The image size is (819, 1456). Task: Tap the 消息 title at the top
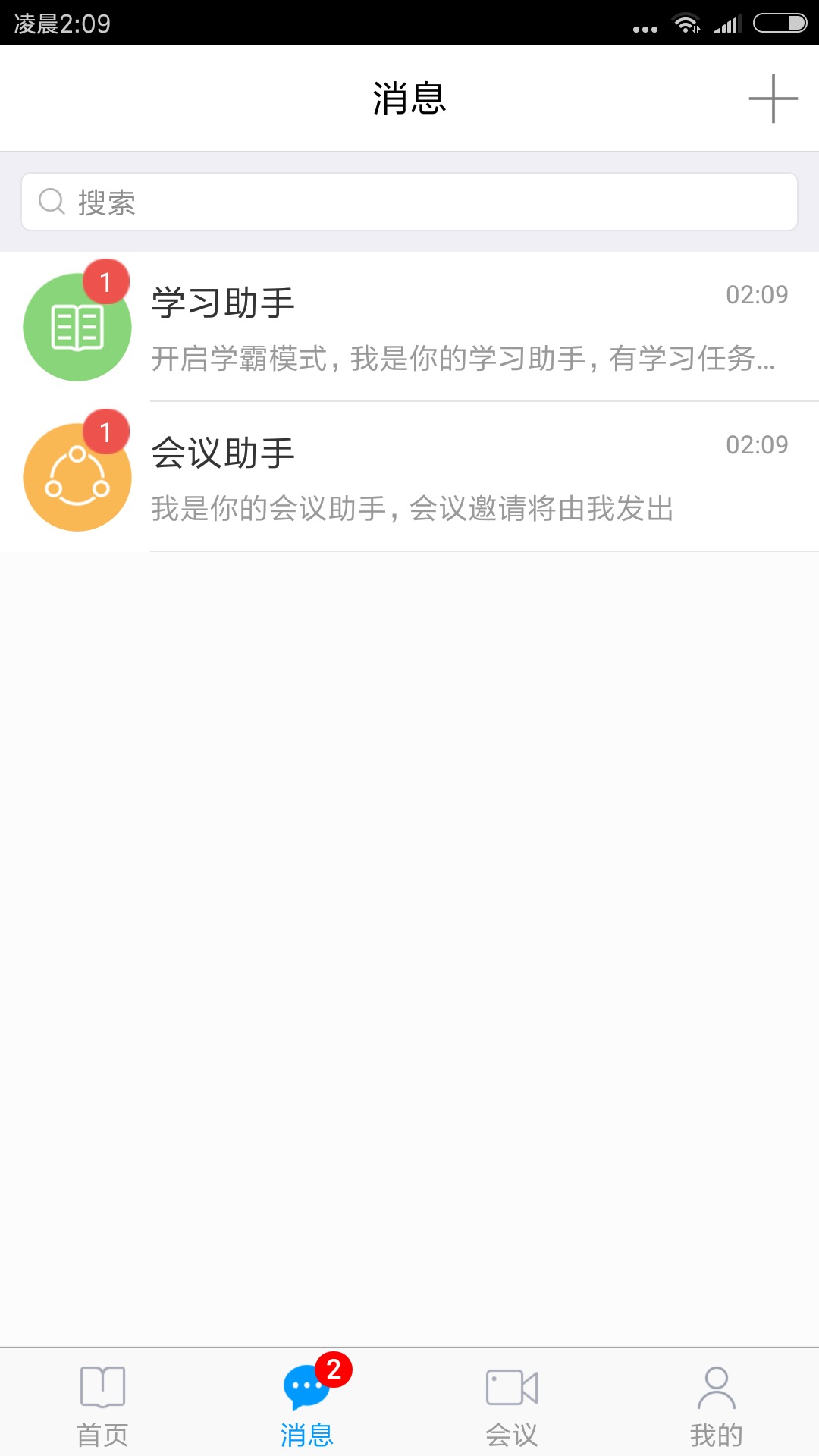point(409,99)
